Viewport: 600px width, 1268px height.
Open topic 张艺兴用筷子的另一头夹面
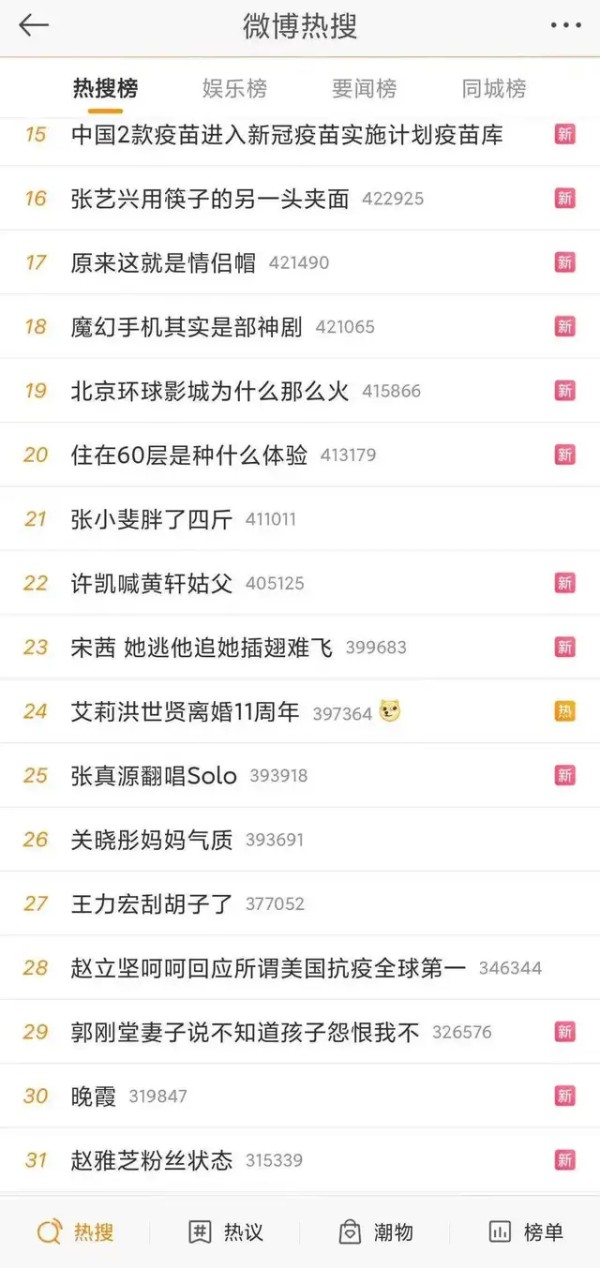(x=210, y=199)
